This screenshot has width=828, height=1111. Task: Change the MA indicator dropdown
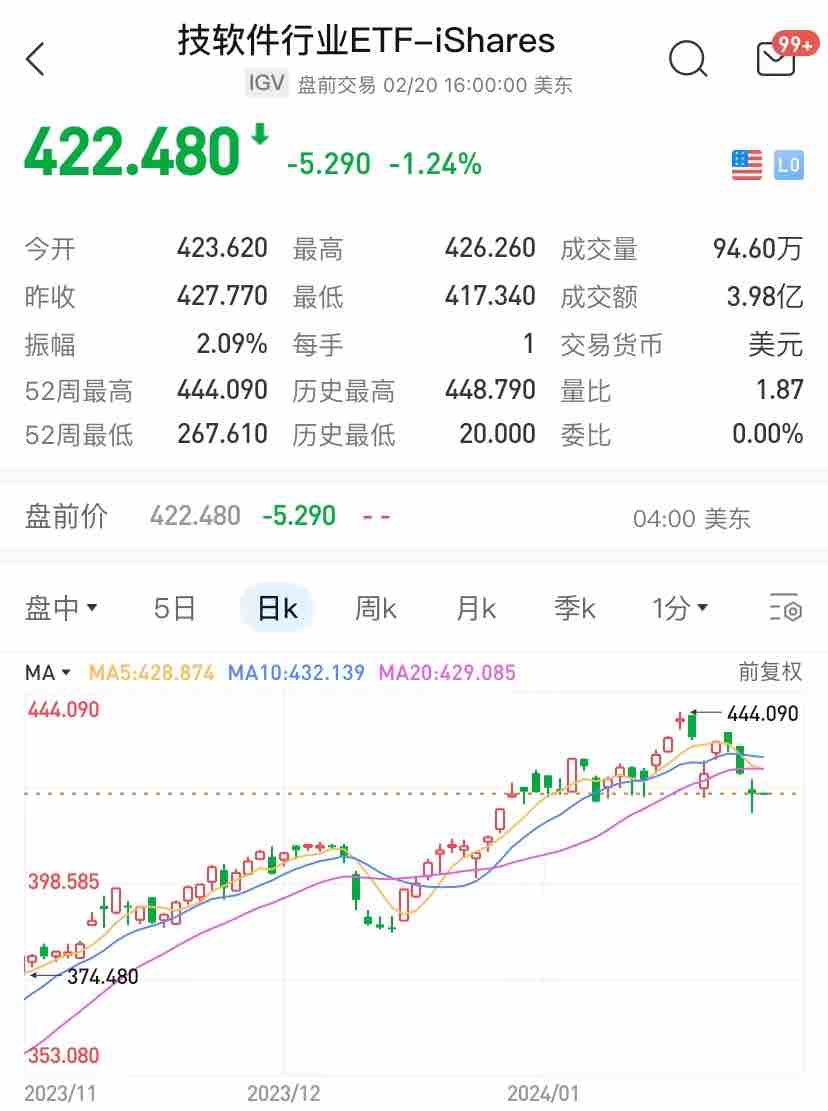click(48, 673)
